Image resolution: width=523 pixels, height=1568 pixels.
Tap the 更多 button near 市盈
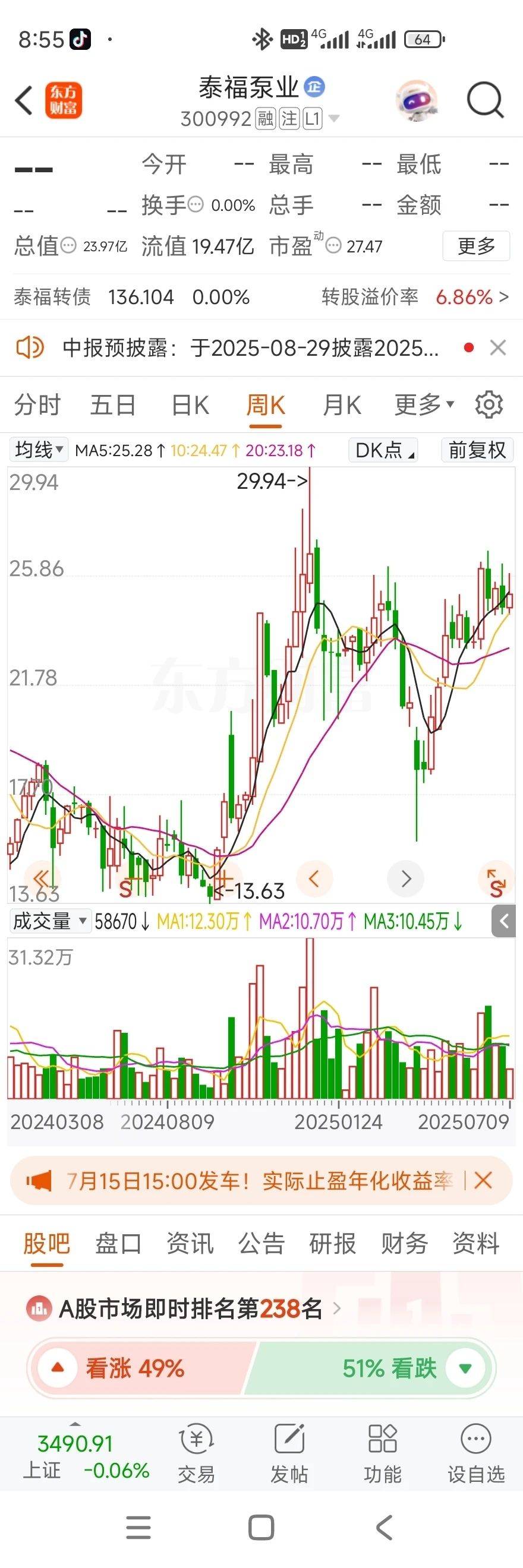pos(475,246)
